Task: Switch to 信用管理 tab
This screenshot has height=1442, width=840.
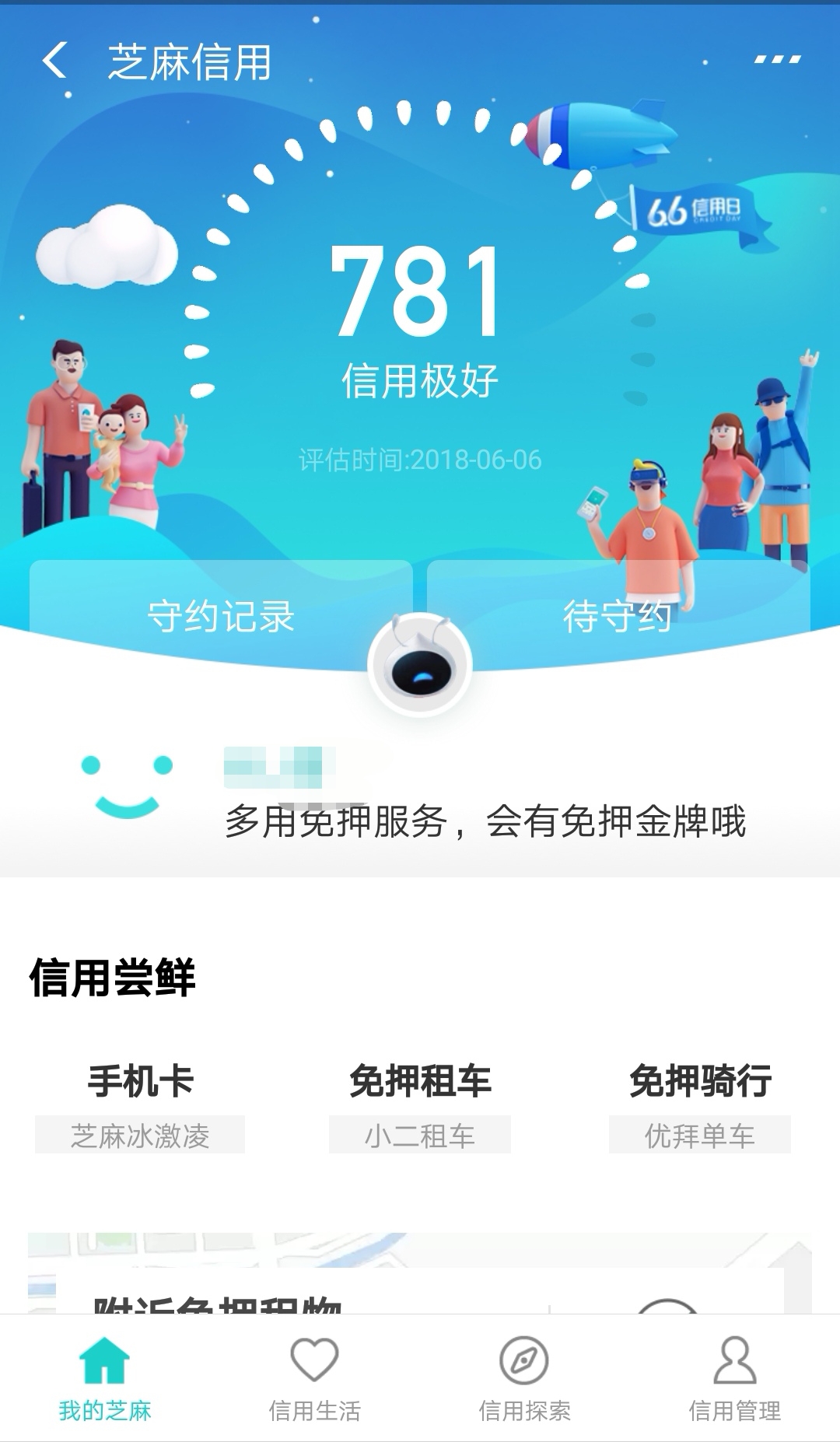Action: tap(734, 1378)
